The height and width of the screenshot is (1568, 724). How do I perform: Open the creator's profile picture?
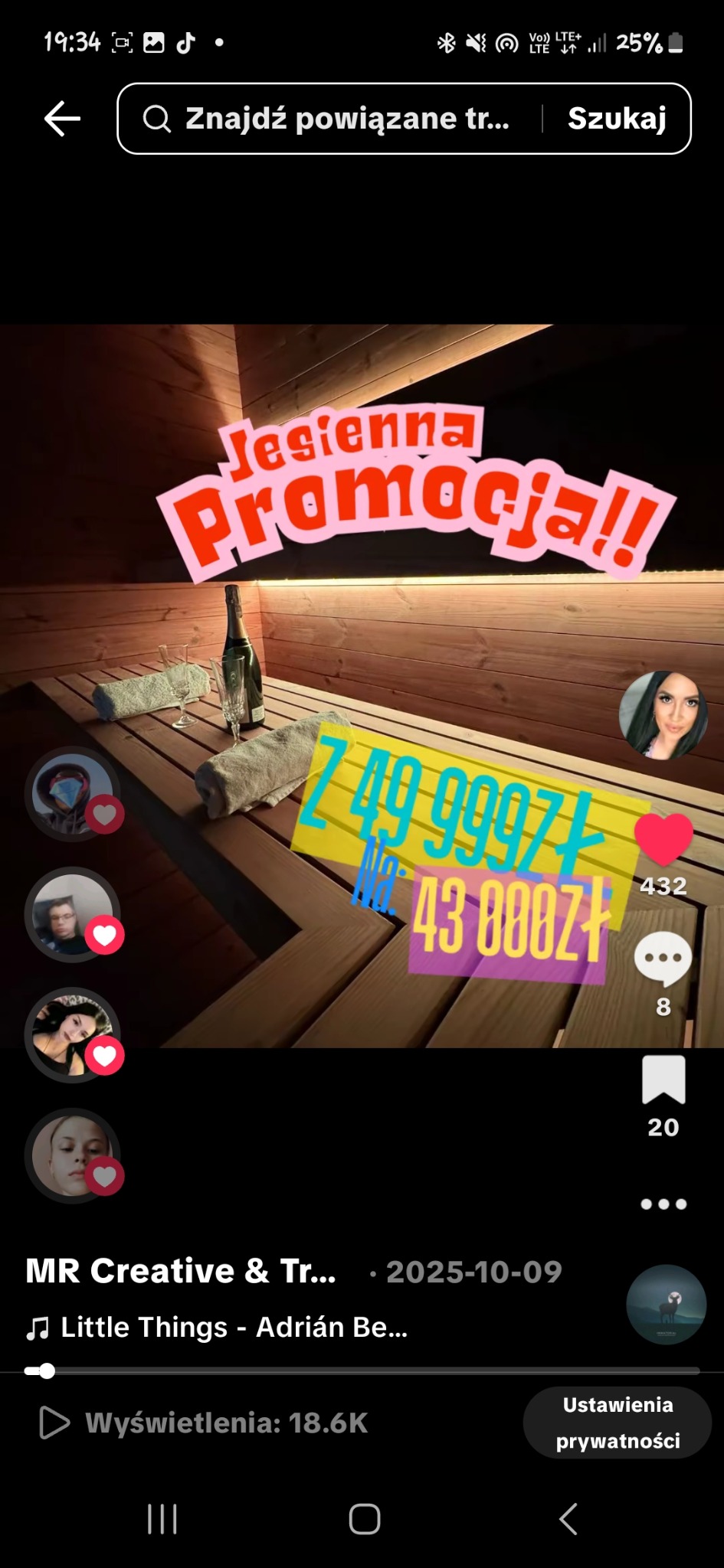(663, 715)
